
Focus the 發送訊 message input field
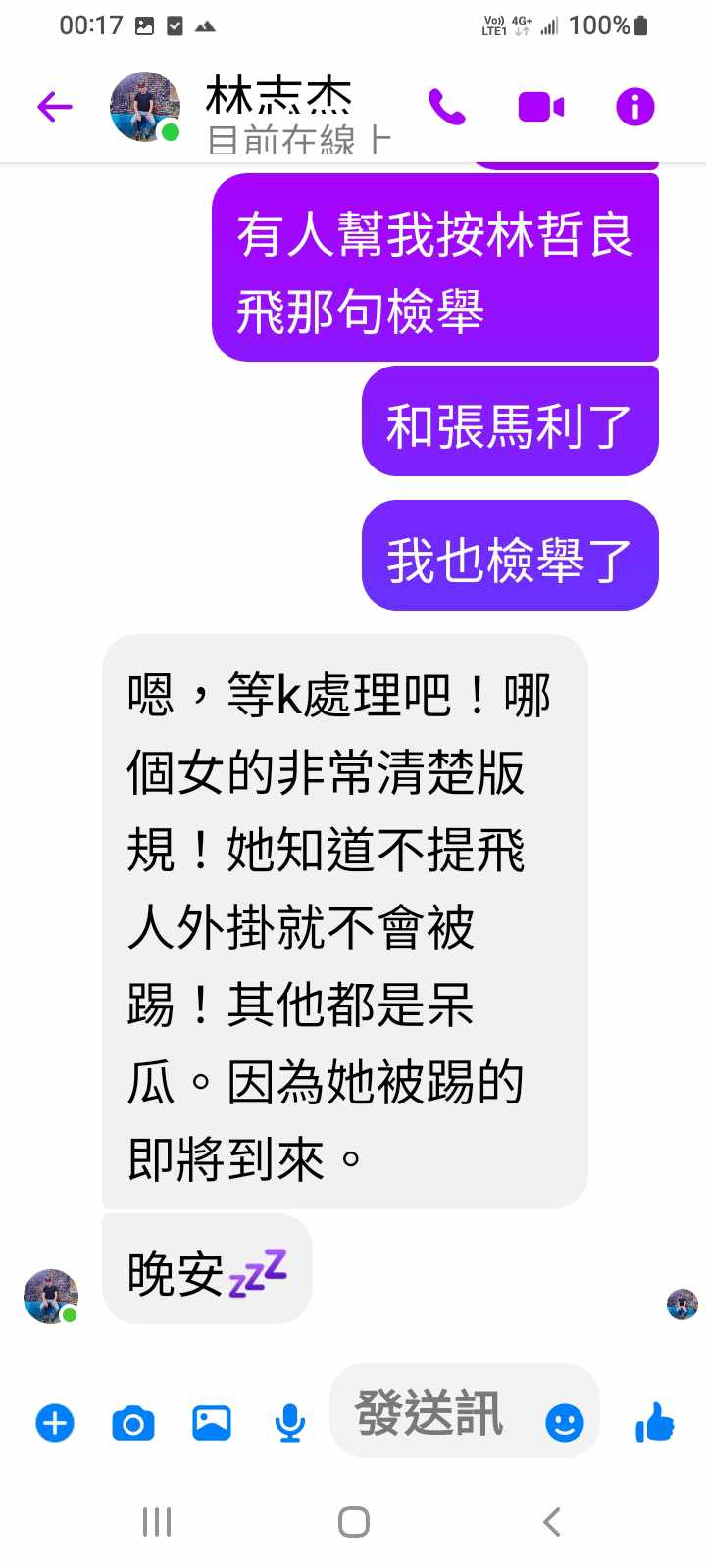pos(431,1413)
